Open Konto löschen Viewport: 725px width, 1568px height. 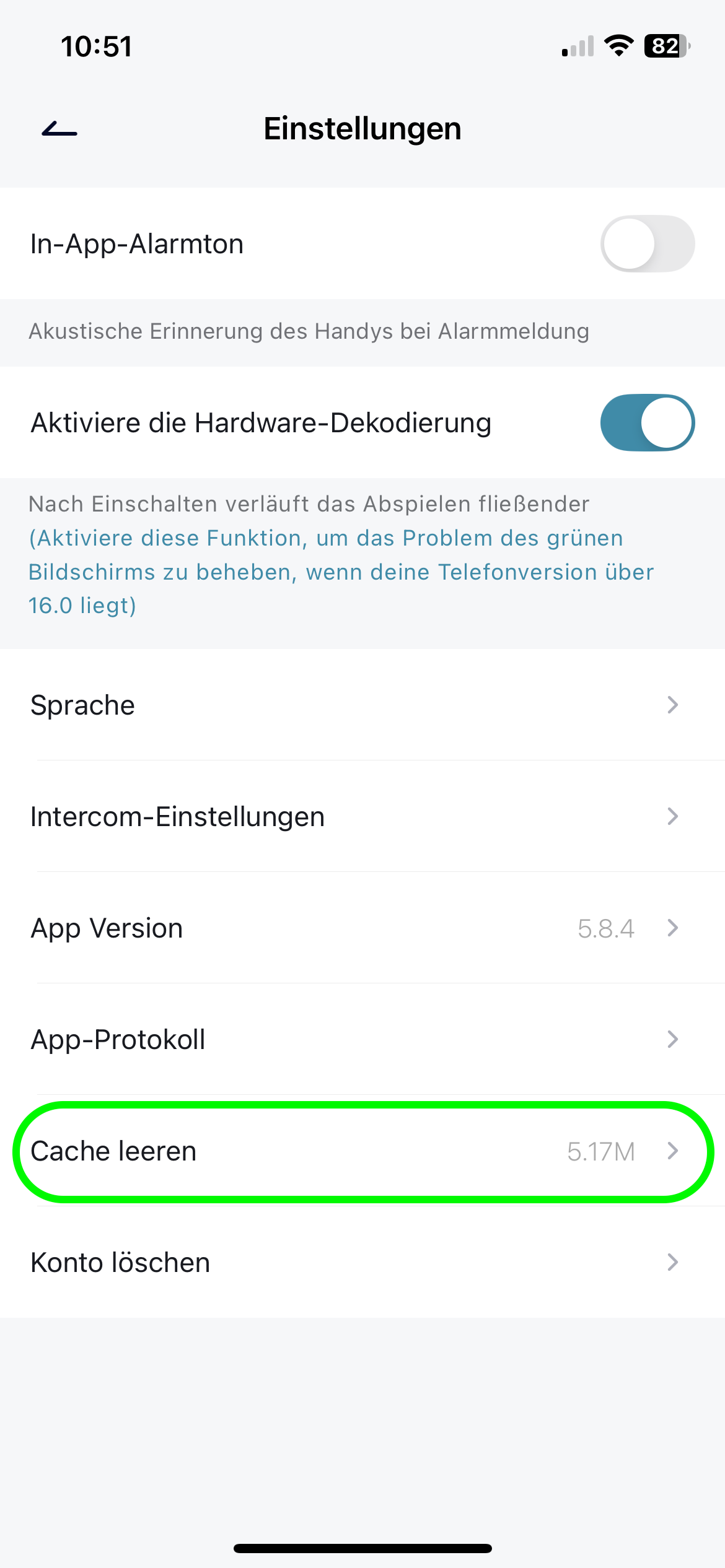pyautogui.click(x=362, y=1262)
